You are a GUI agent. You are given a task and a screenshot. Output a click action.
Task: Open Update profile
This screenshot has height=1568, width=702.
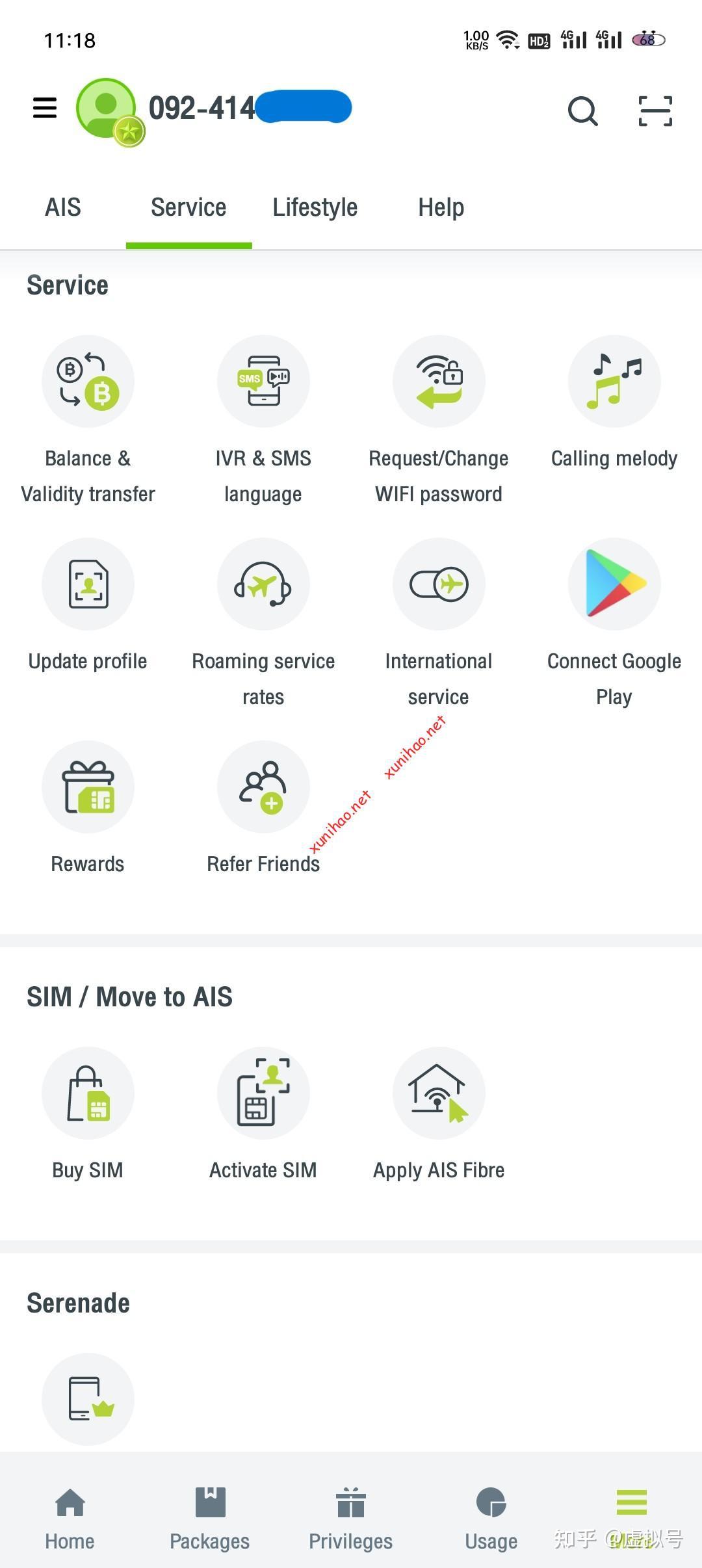pyautogui.click(x=88, y=584)
